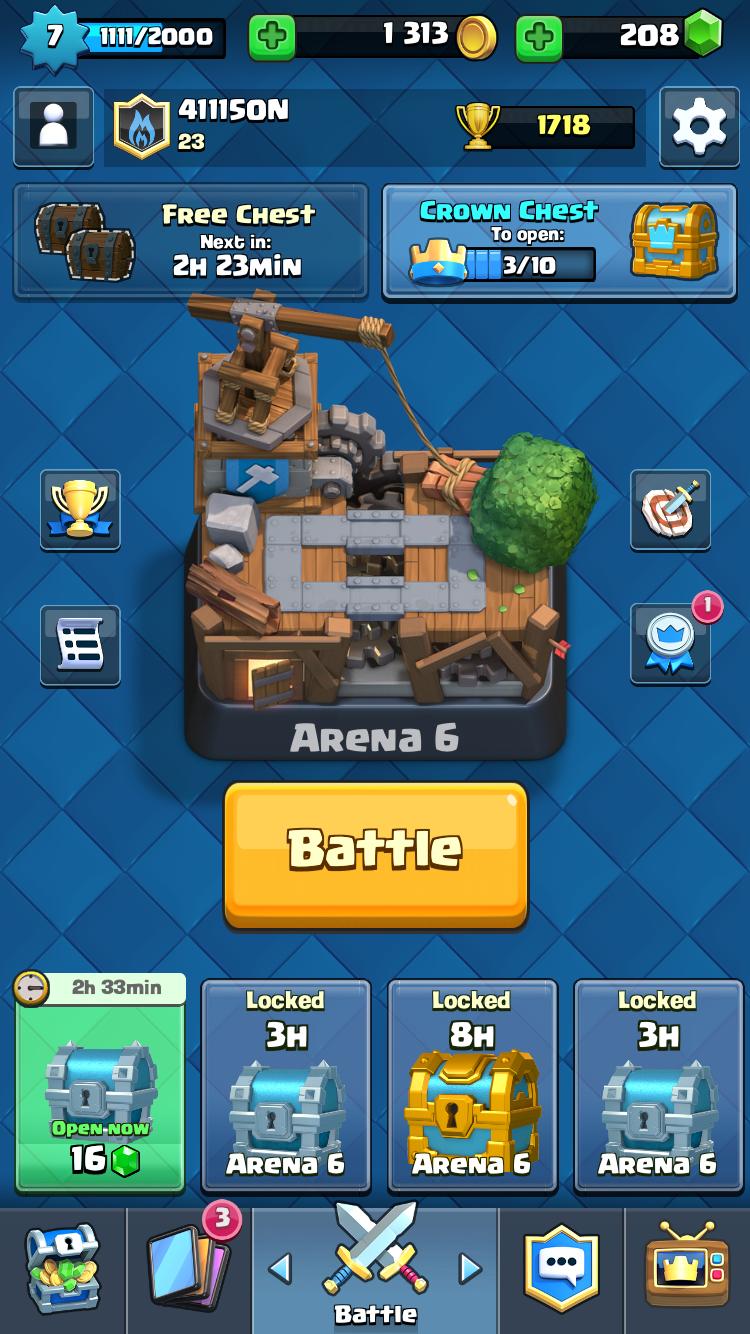Open the crown ribbon icon with notification
750x1334 pixels.
670,643
